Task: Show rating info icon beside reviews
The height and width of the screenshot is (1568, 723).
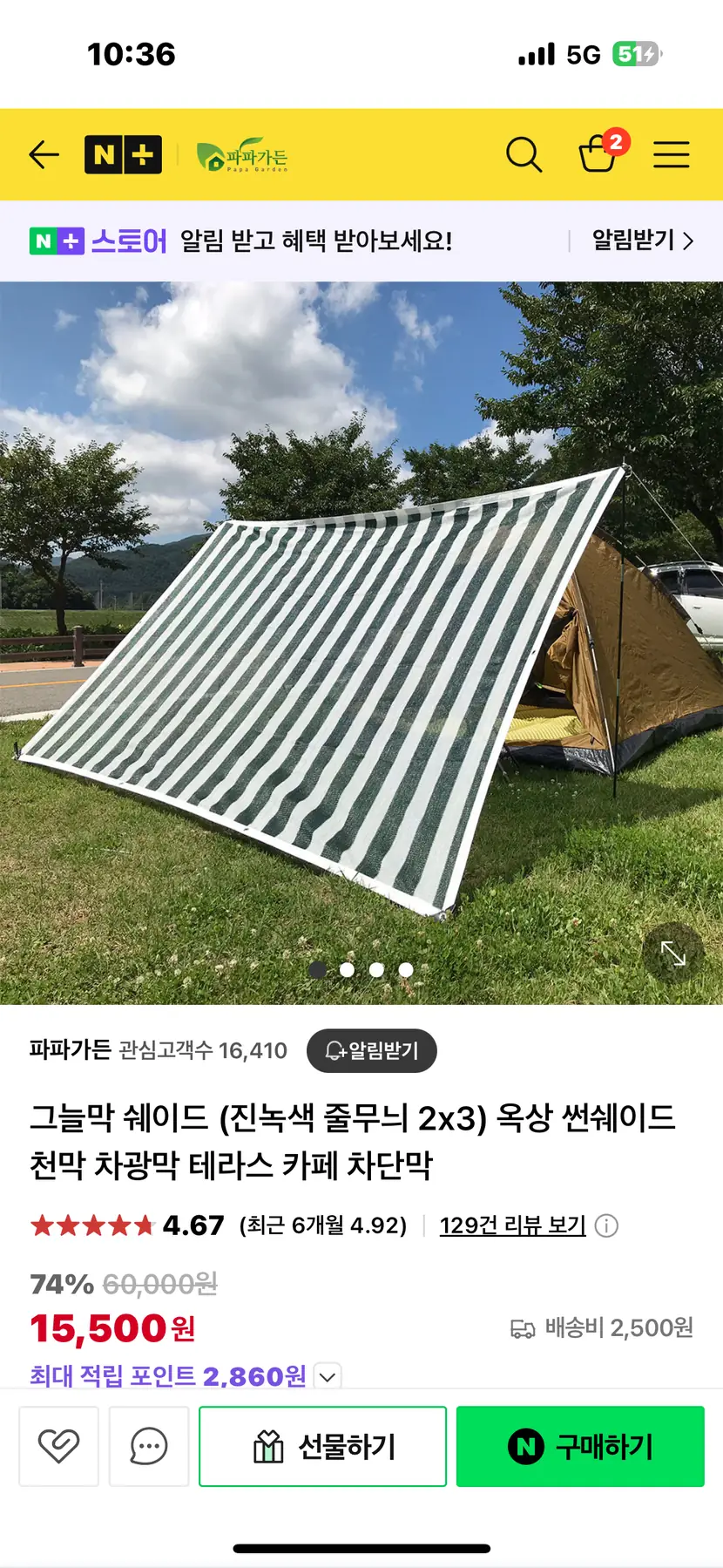Action: [606, 1226]
